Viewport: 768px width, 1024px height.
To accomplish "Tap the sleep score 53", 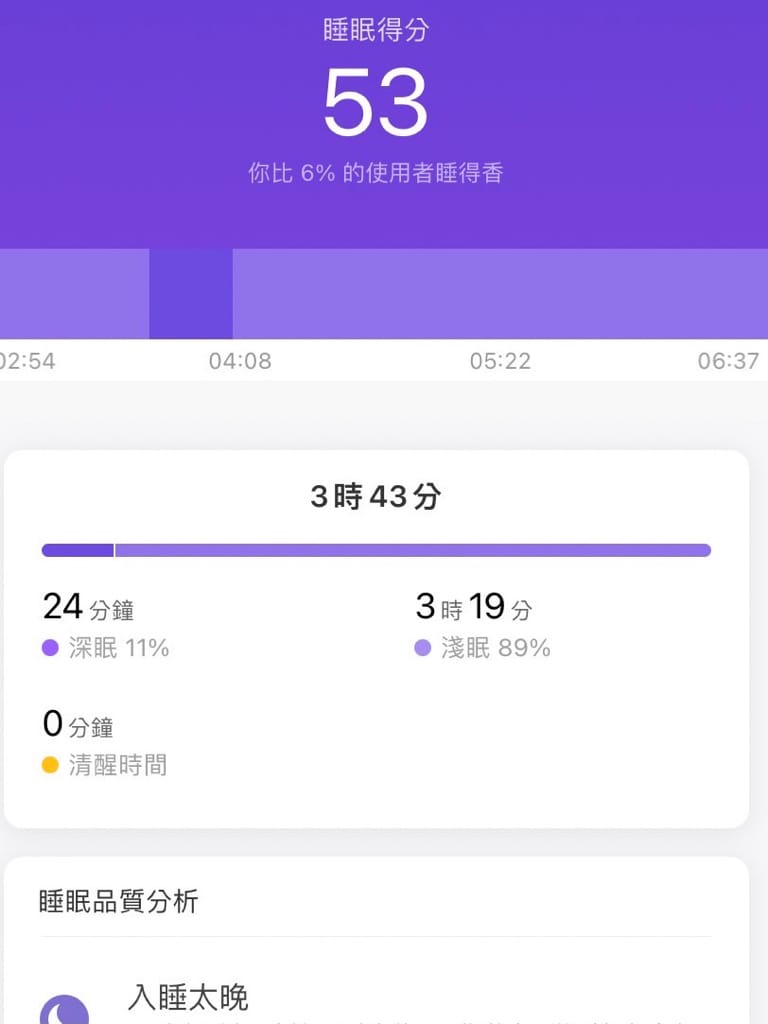I will click(376, 100).
